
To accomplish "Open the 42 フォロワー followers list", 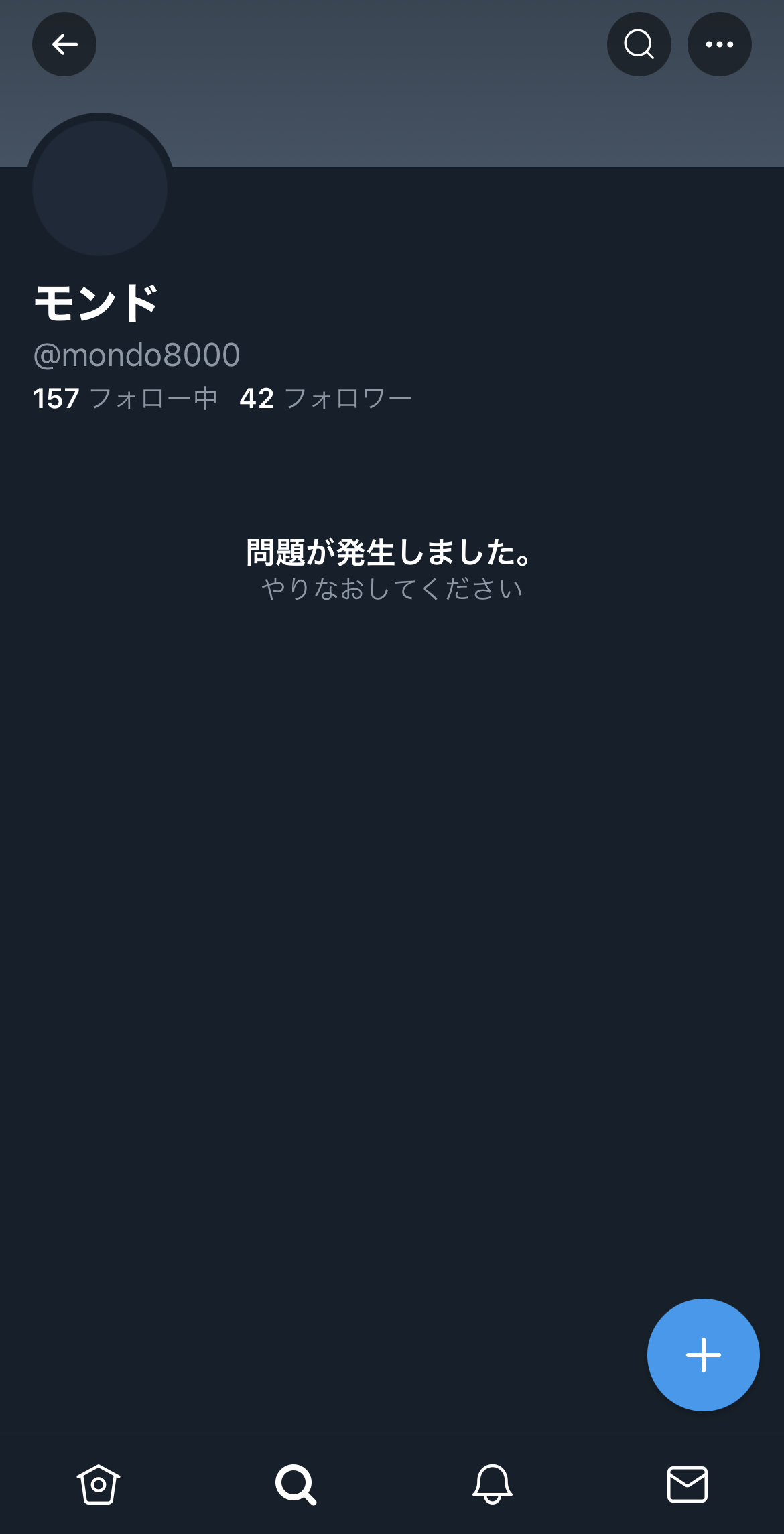I will tap(326, 399).
